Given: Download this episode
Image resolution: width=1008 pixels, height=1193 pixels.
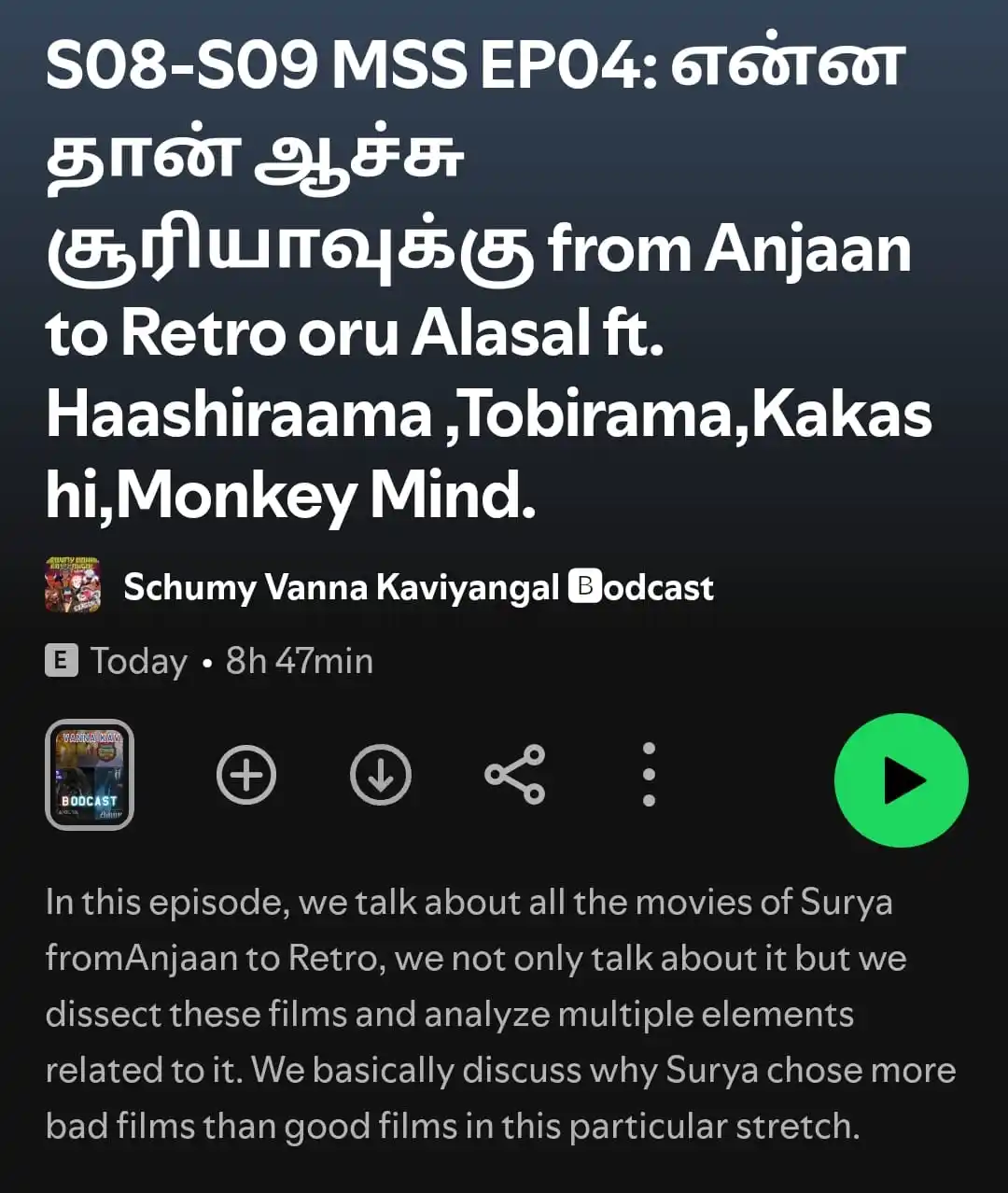Looking at the screenshot, I should [x=381, y=775].
